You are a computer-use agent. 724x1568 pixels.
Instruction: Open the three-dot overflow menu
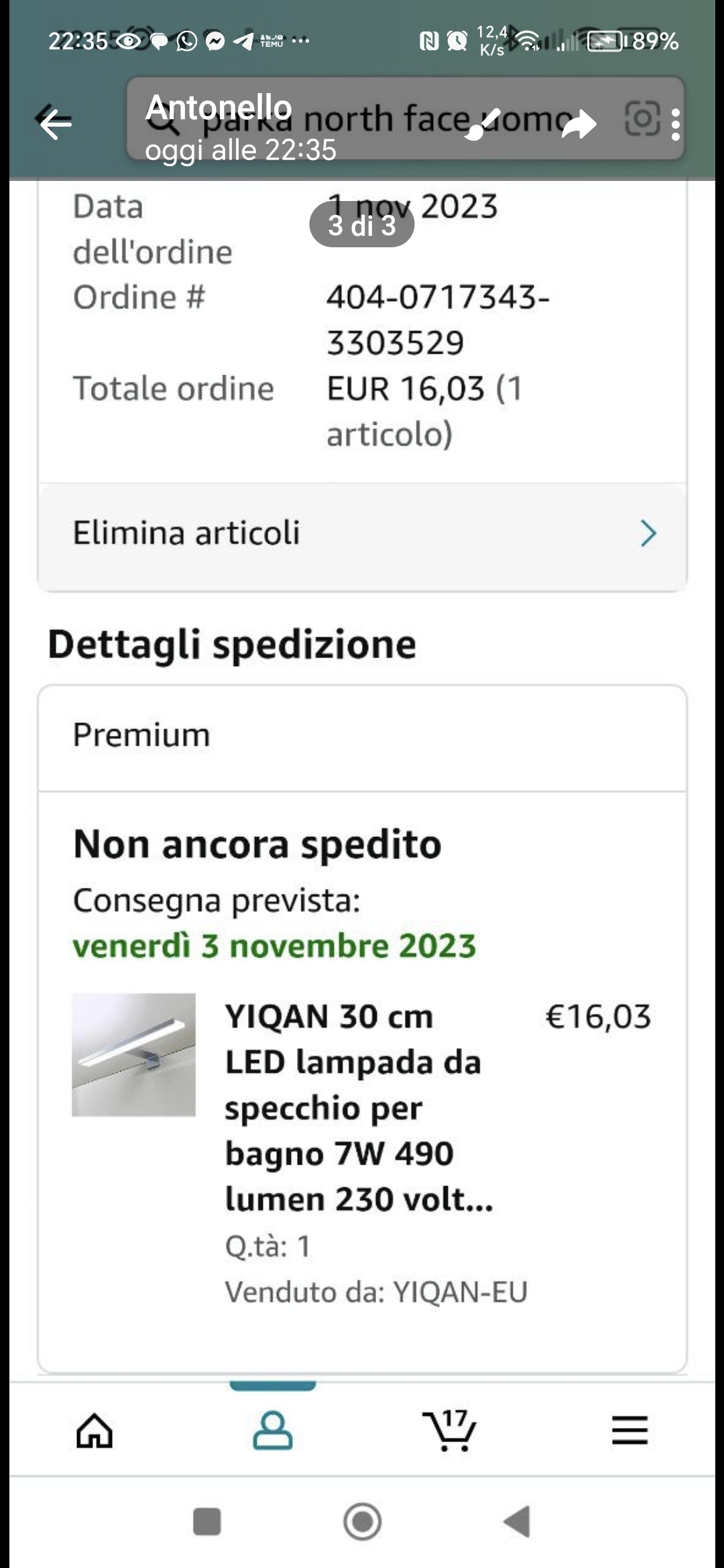pyautogui.click(x=676, y=125)
